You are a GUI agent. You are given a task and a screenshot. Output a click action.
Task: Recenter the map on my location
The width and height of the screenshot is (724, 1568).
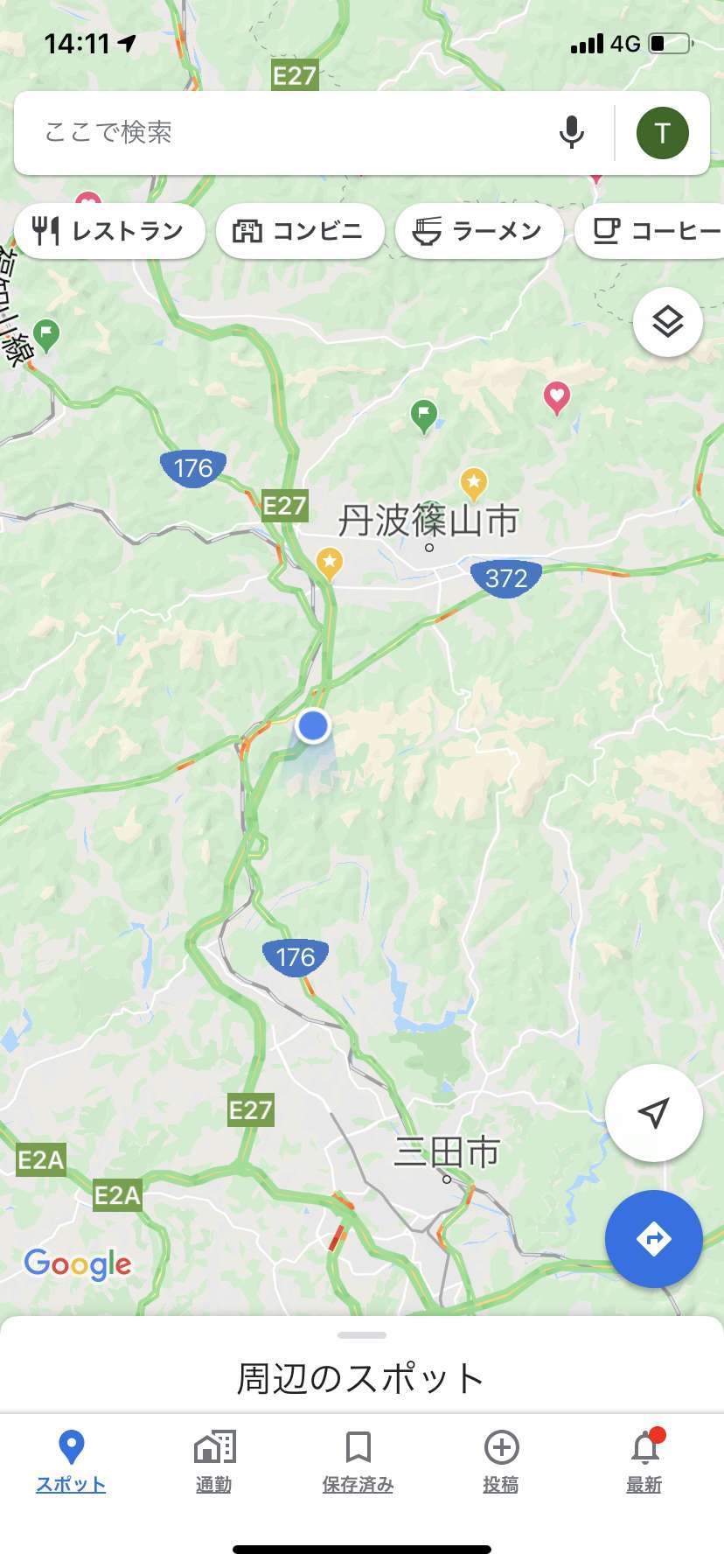point(653,1113)
